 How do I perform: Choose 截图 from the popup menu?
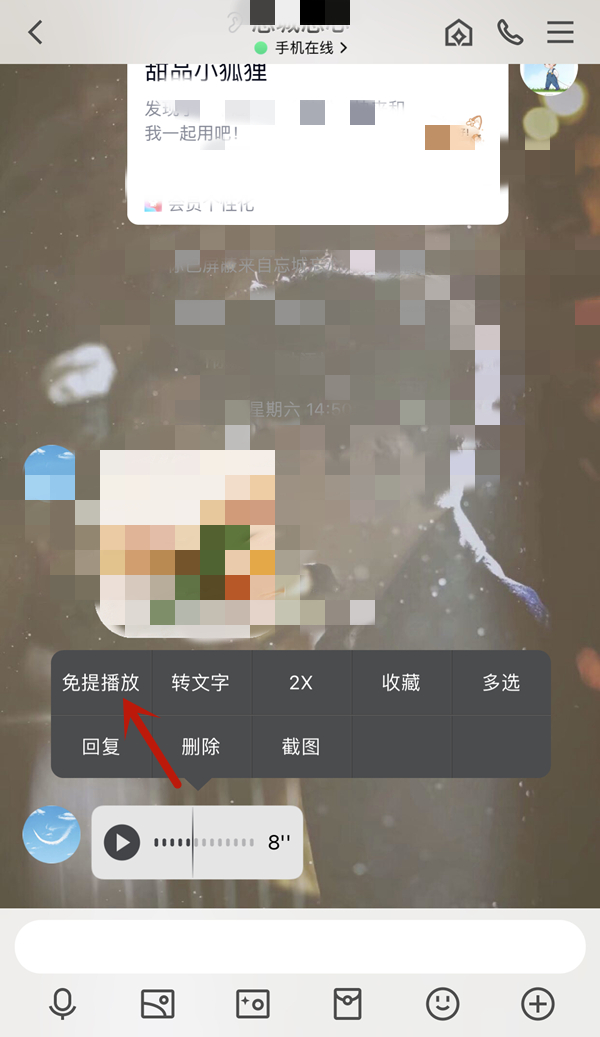(301, 746)
